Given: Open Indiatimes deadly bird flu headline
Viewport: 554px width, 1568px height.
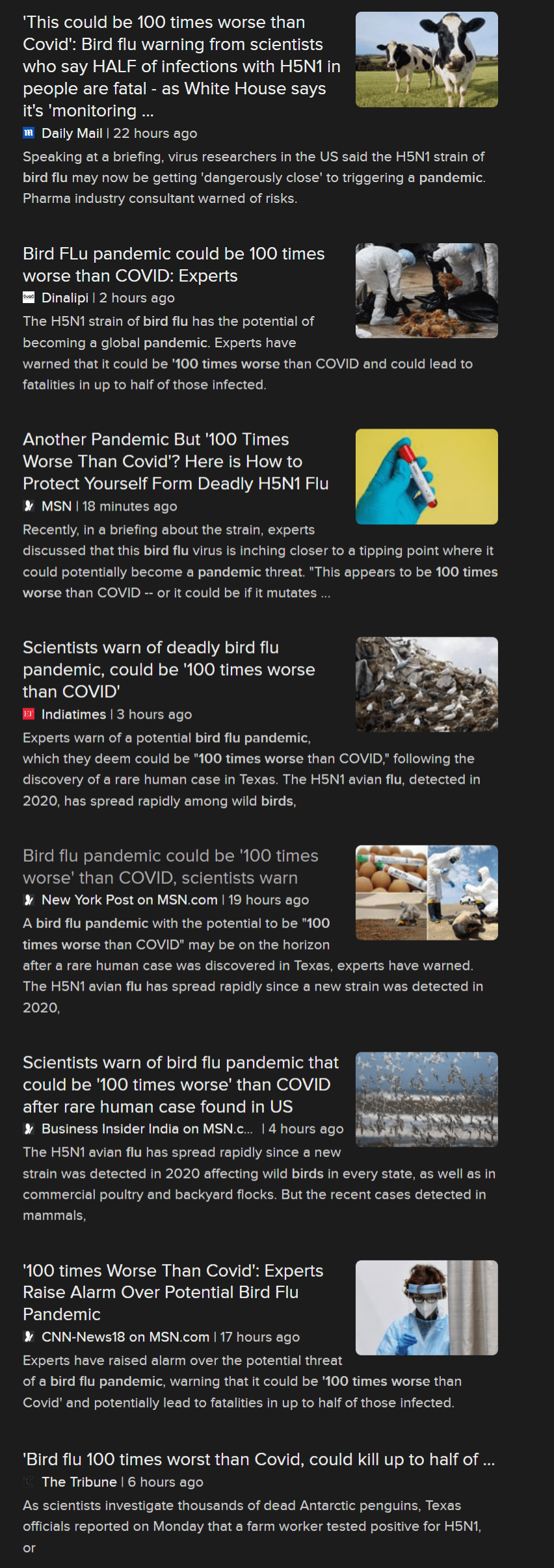Looking at the screenshot, I should 169,669.
